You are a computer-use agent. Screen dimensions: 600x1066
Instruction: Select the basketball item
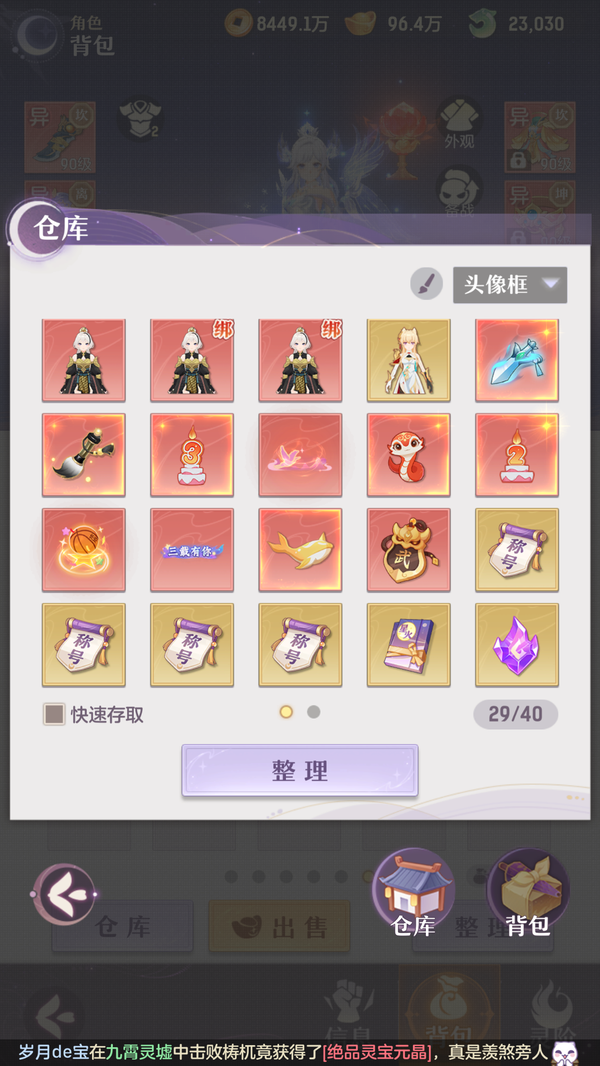pyautogui.click(x=84, y=550)
